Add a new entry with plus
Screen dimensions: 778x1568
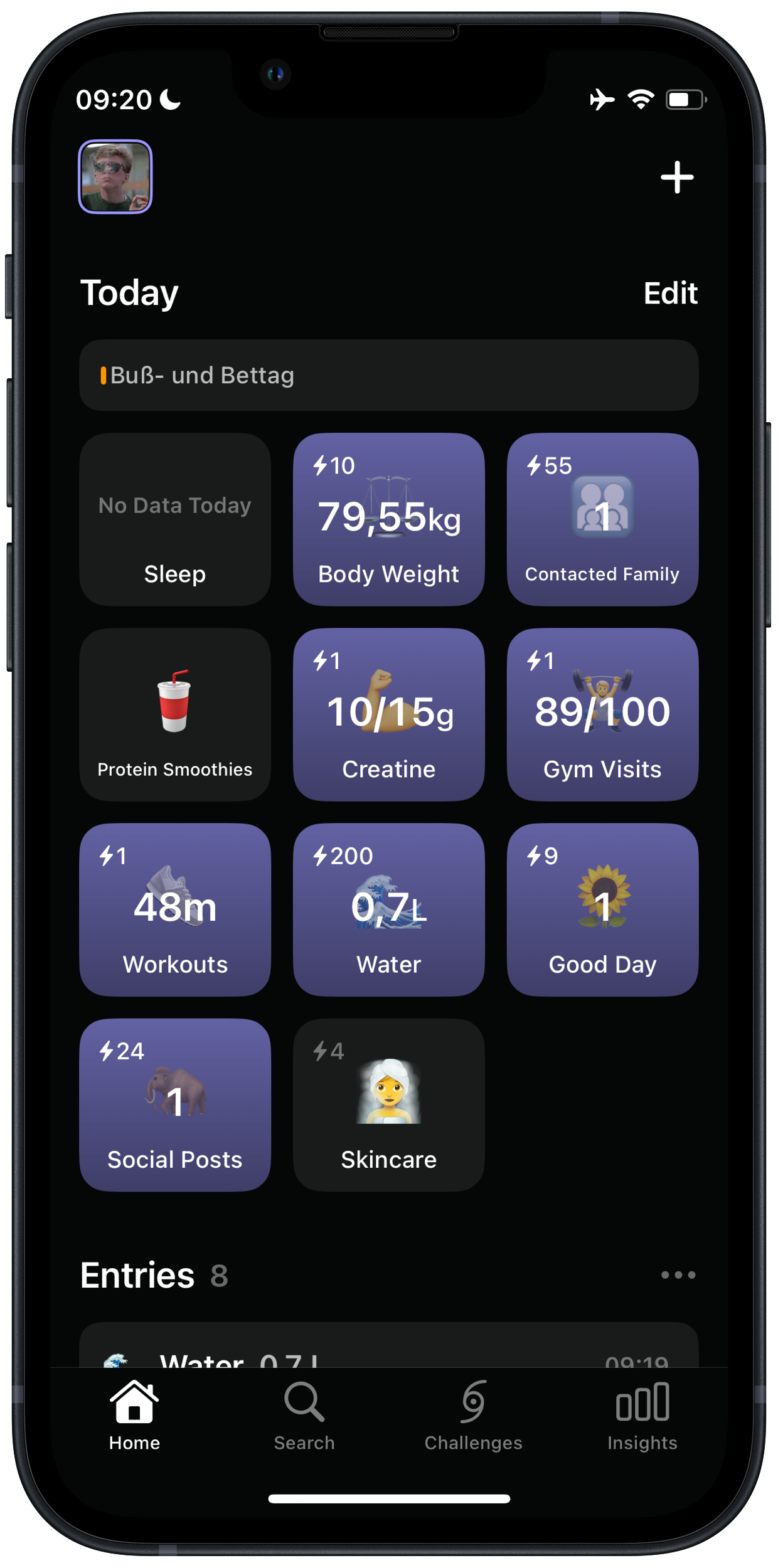pyautogui.click(x=676, y=177)
